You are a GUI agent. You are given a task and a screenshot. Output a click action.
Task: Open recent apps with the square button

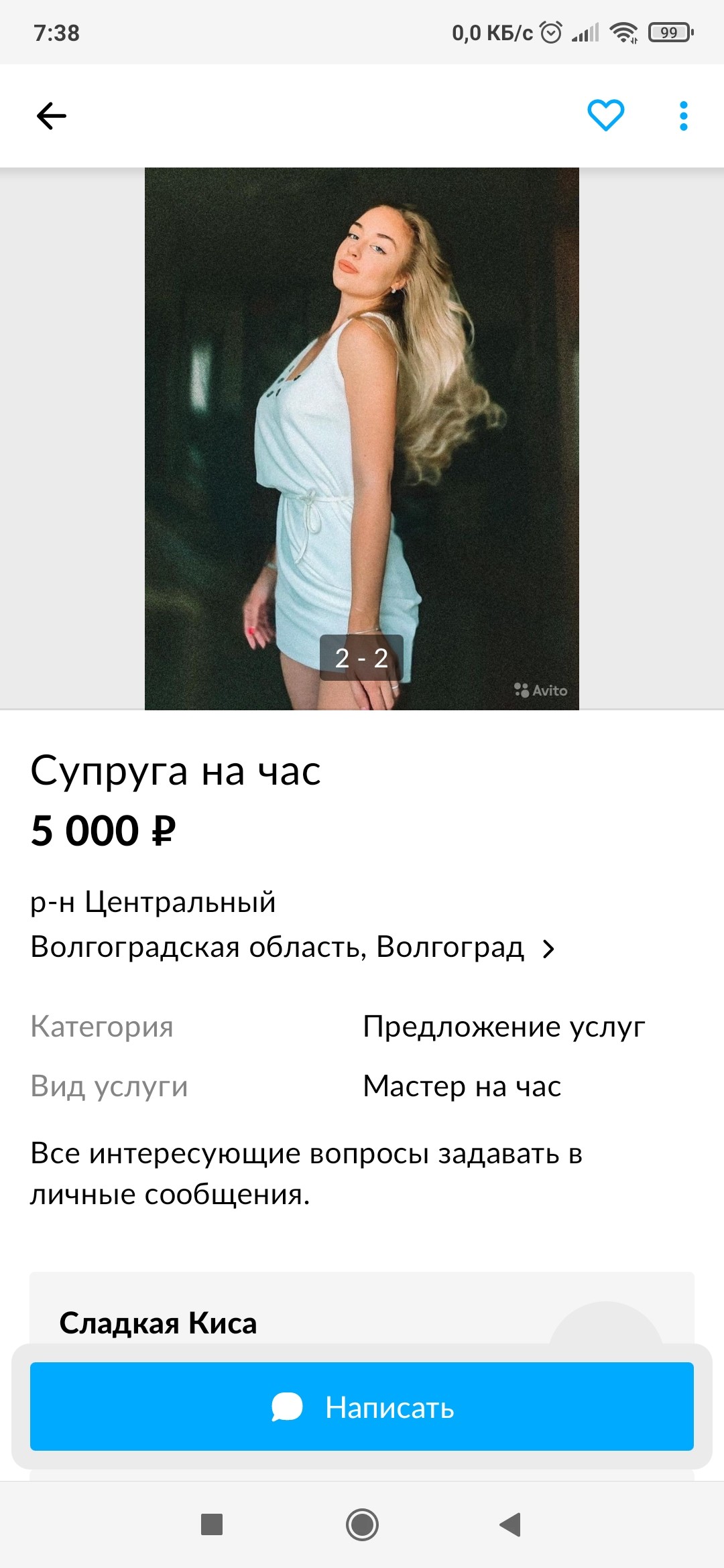tap(212, 1524)
